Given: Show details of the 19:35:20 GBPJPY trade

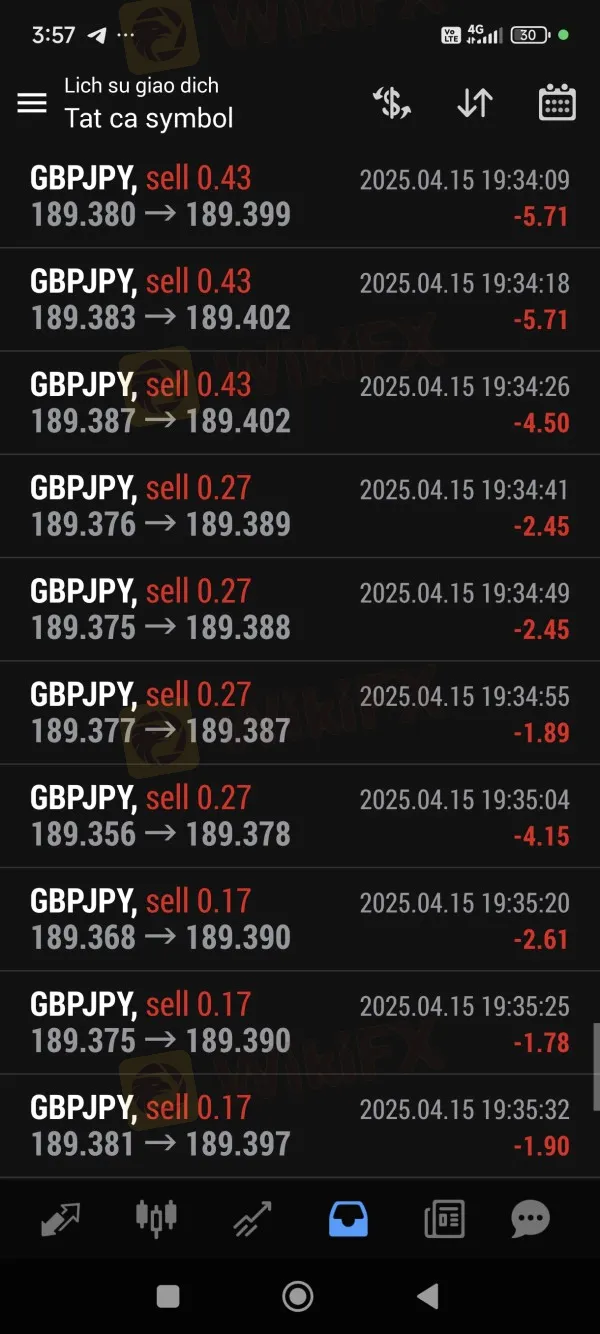Looking at the screenshot, I should (x=300, y=920).
